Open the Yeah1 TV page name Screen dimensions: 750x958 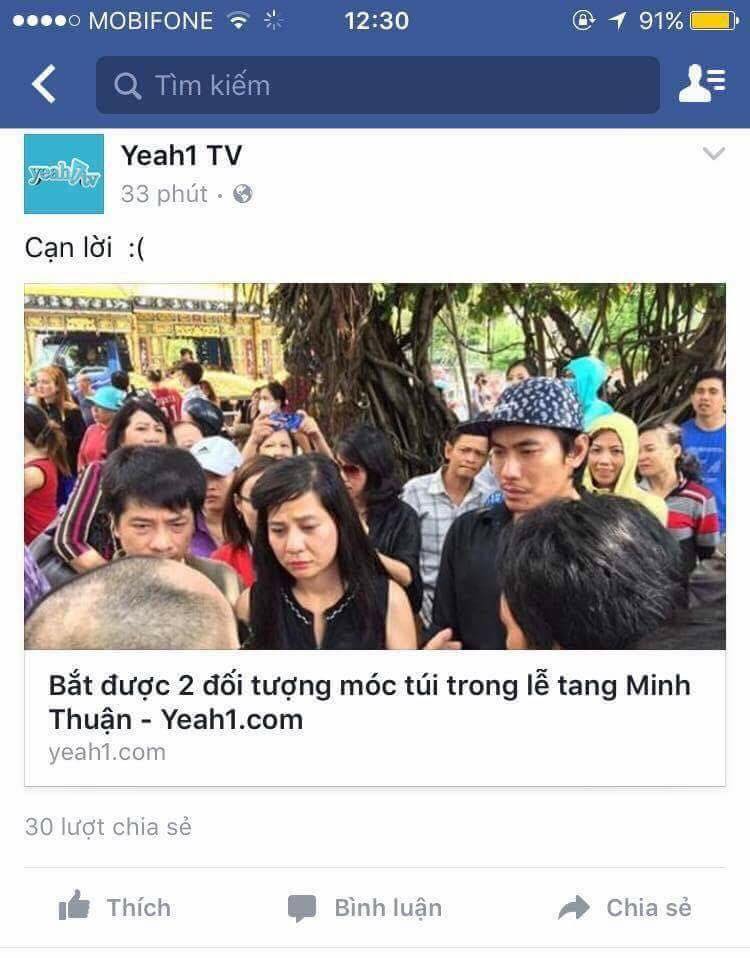pos(181,155)
